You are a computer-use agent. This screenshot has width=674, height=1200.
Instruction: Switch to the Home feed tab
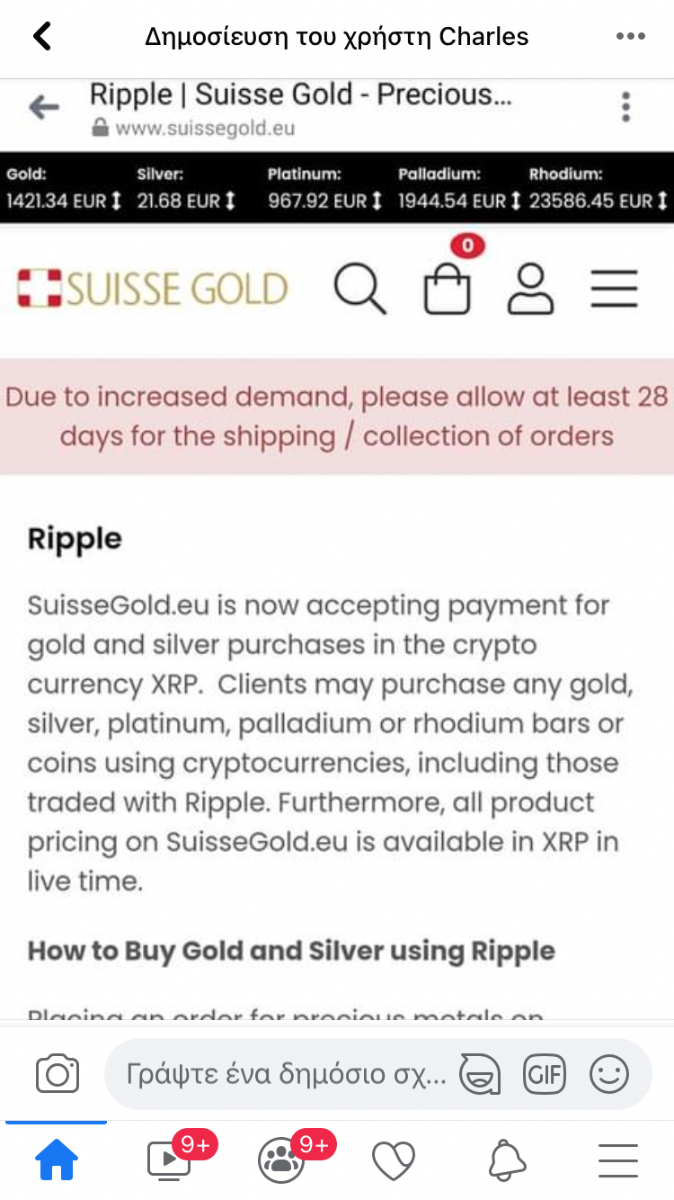click(56, 1160)
